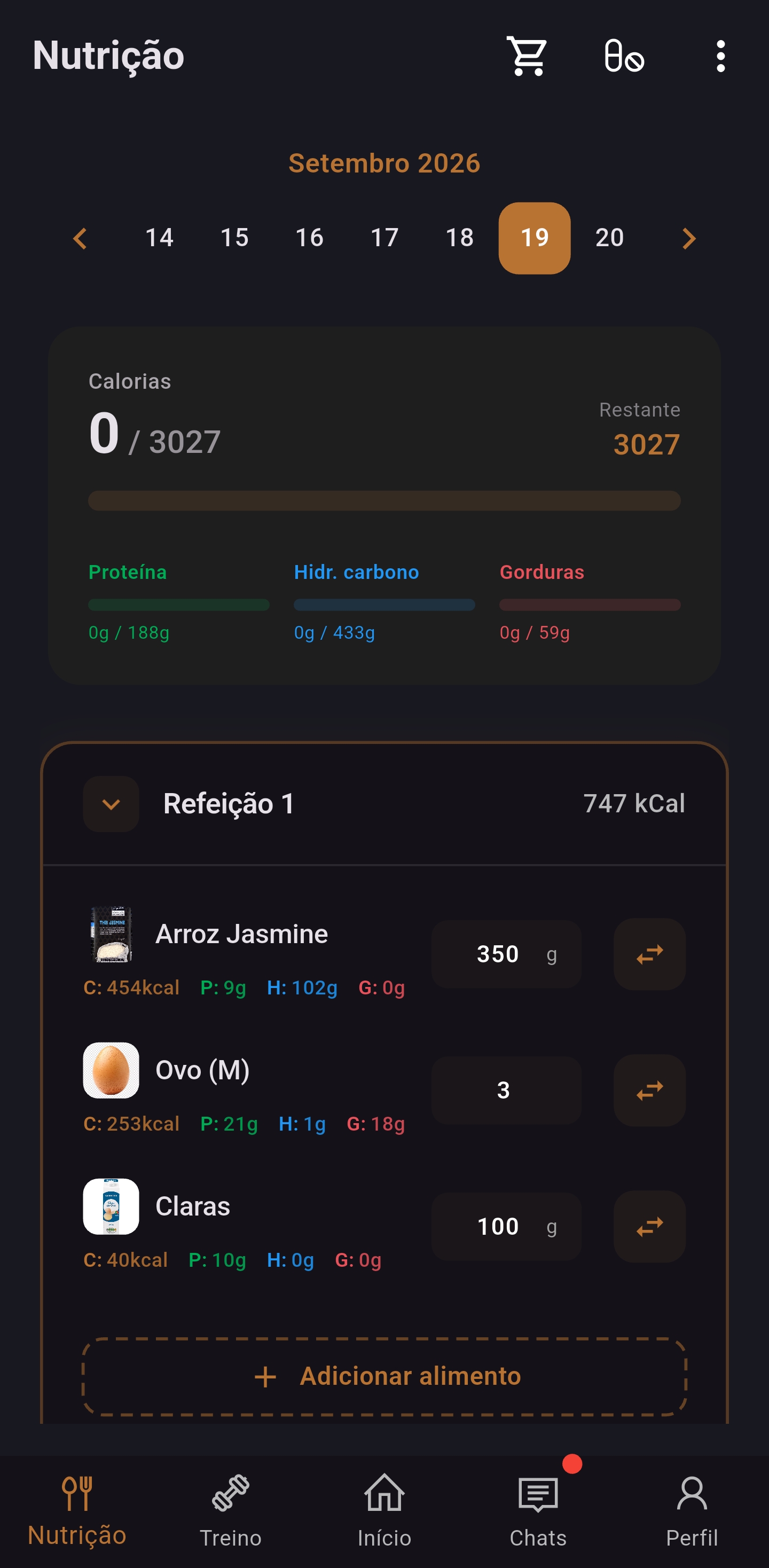Collapse the Refeição 1 section

111,804
